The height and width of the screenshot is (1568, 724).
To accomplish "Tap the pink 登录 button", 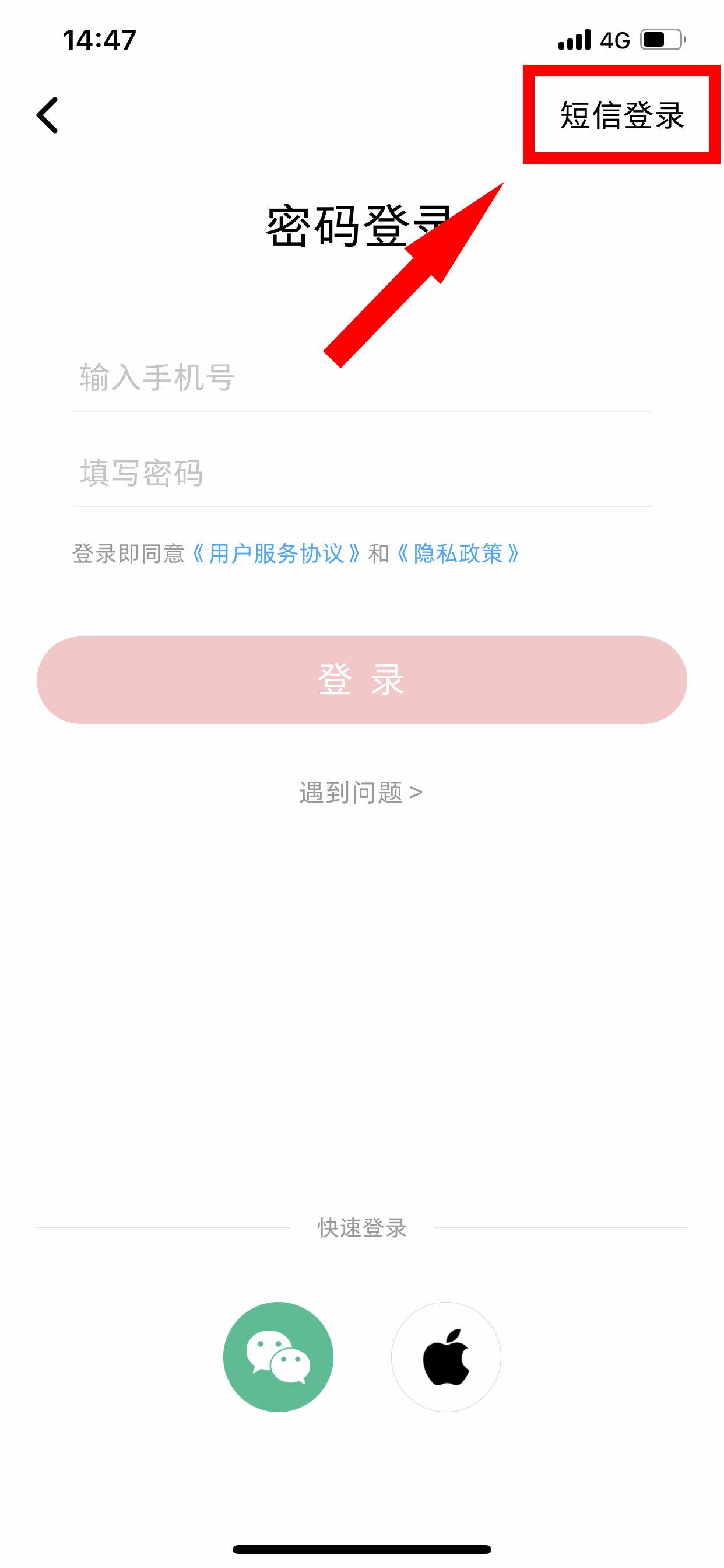I will [x=362, y=680].
